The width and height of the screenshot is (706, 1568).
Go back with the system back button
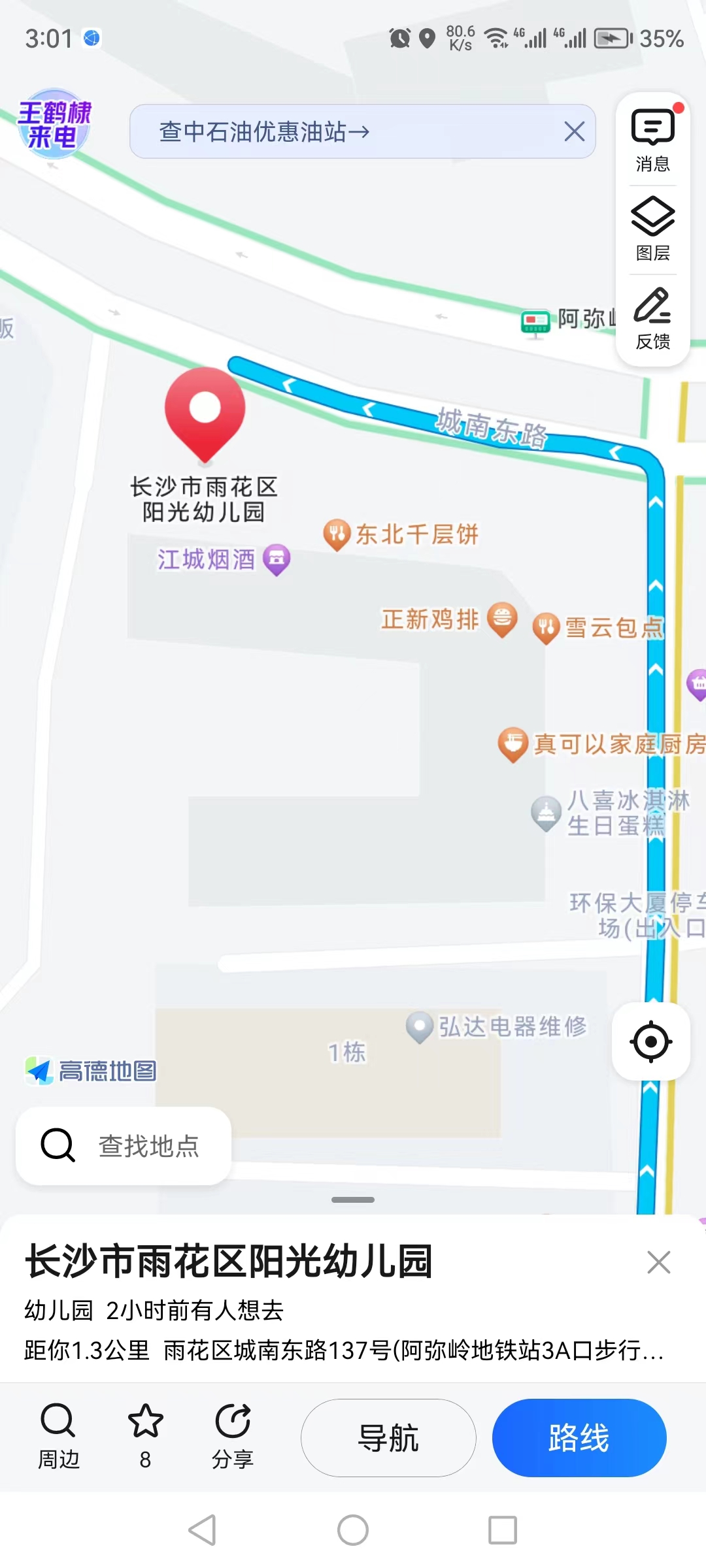click(202, 1530)
